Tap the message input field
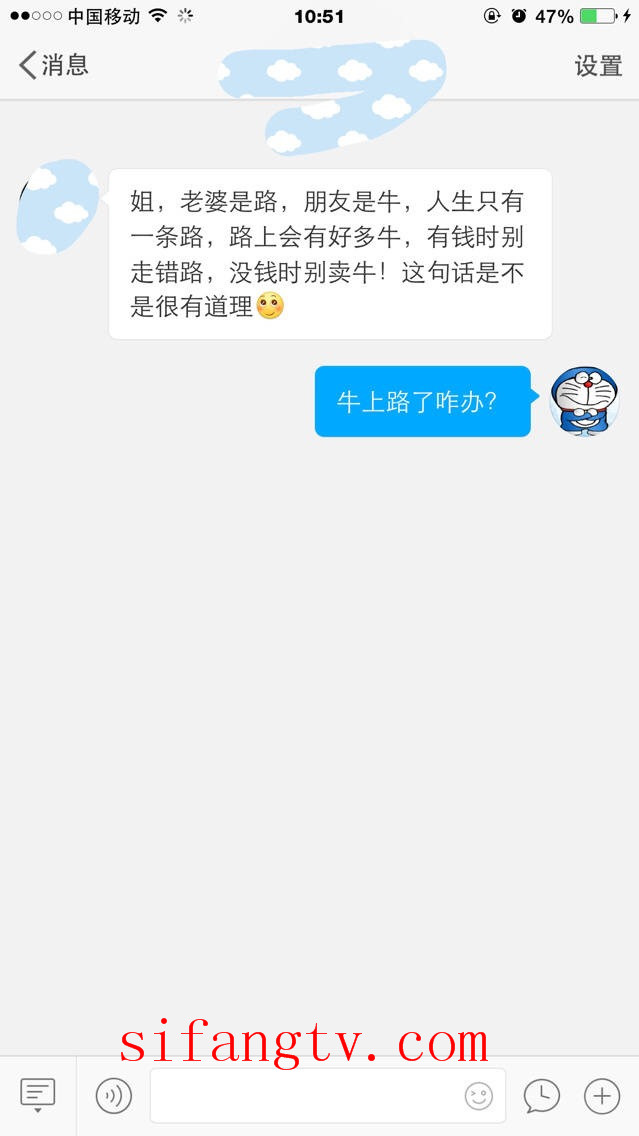This screenshot has width=639, height=1136. (x=305, y=1096)
